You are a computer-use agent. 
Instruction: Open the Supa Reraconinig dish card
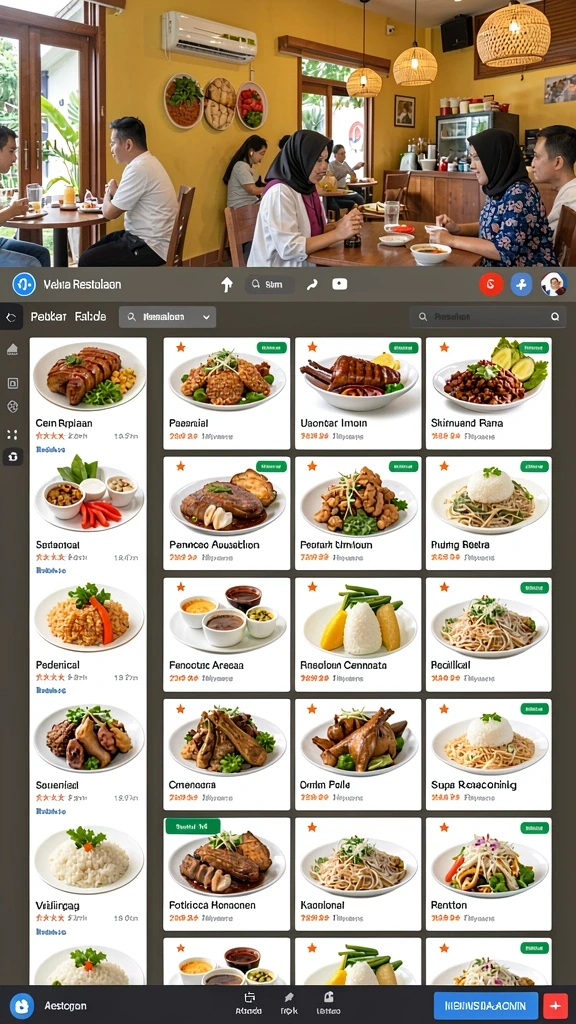coord(488,755)
